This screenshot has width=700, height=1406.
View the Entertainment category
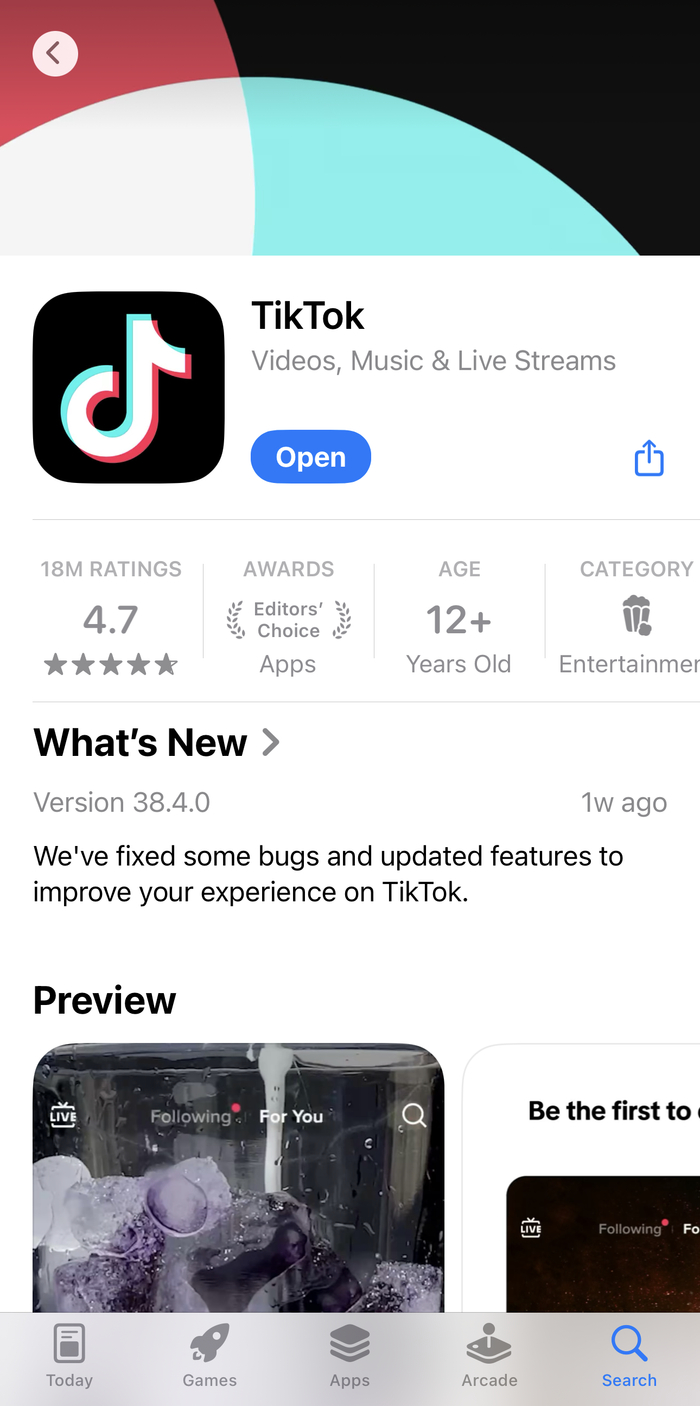tap(630, 620)
